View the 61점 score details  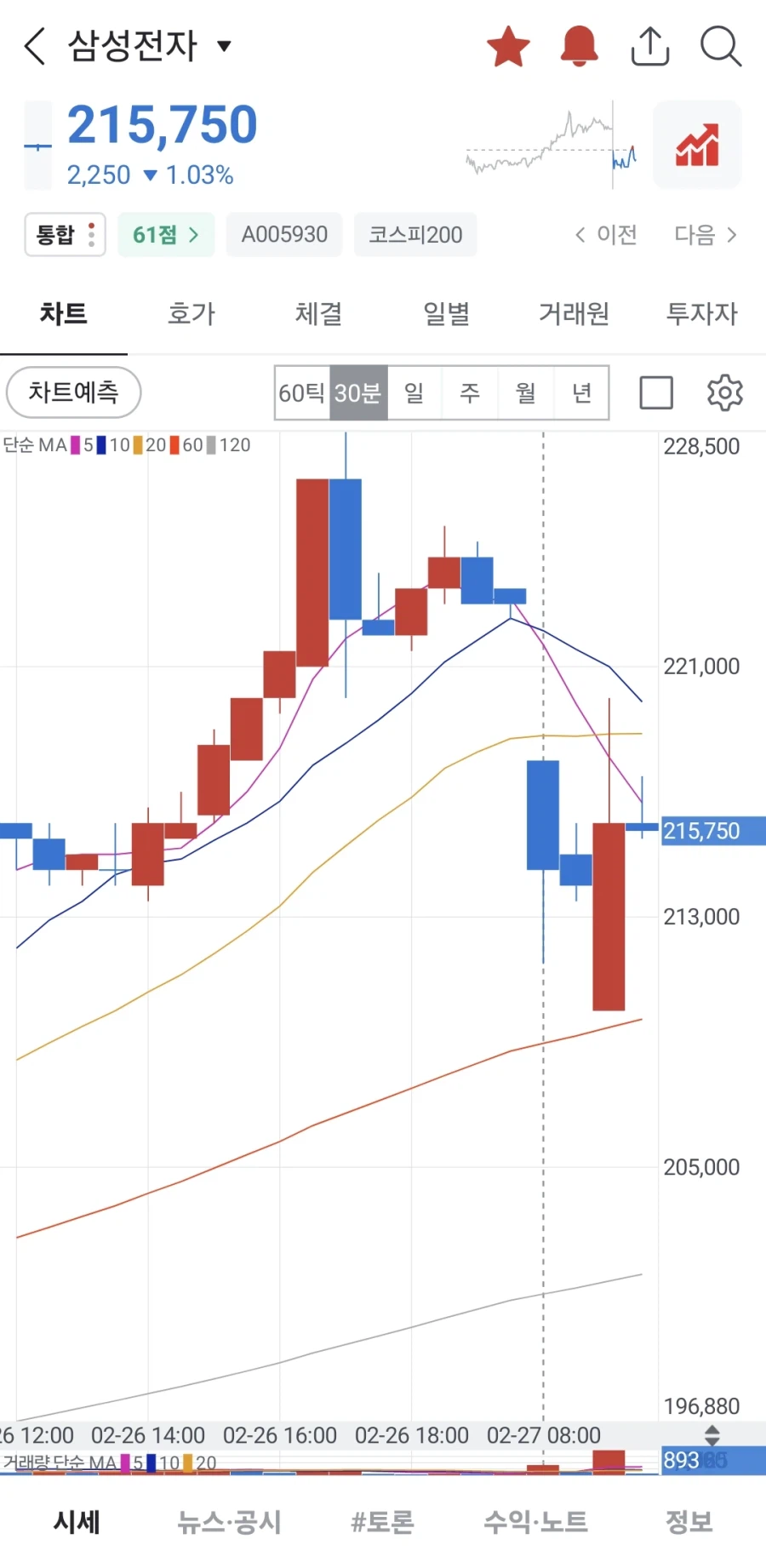click(166, 234)
